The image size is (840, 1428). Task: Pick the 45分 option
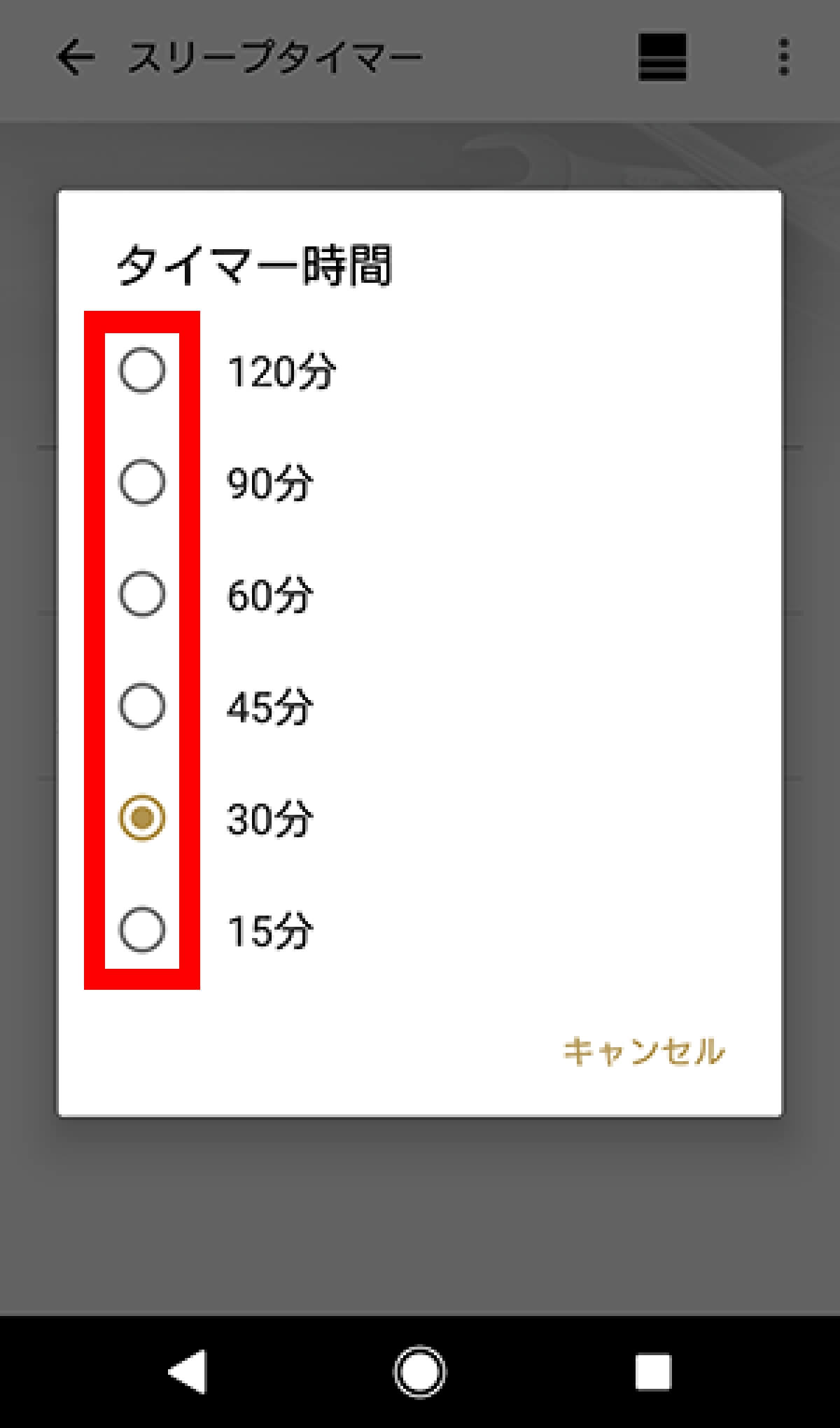point(142,706)
